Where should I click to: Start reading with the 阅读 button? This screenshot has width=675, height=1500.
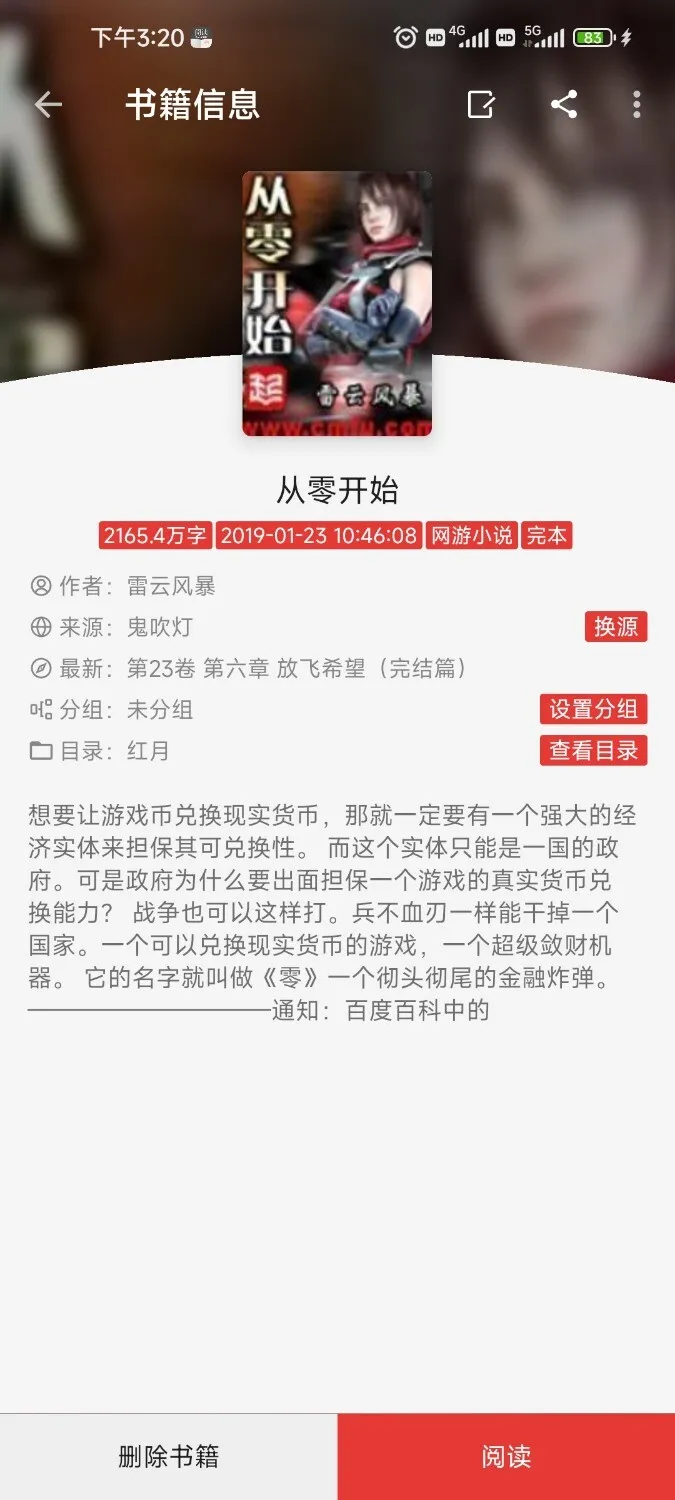[506, 1456]
